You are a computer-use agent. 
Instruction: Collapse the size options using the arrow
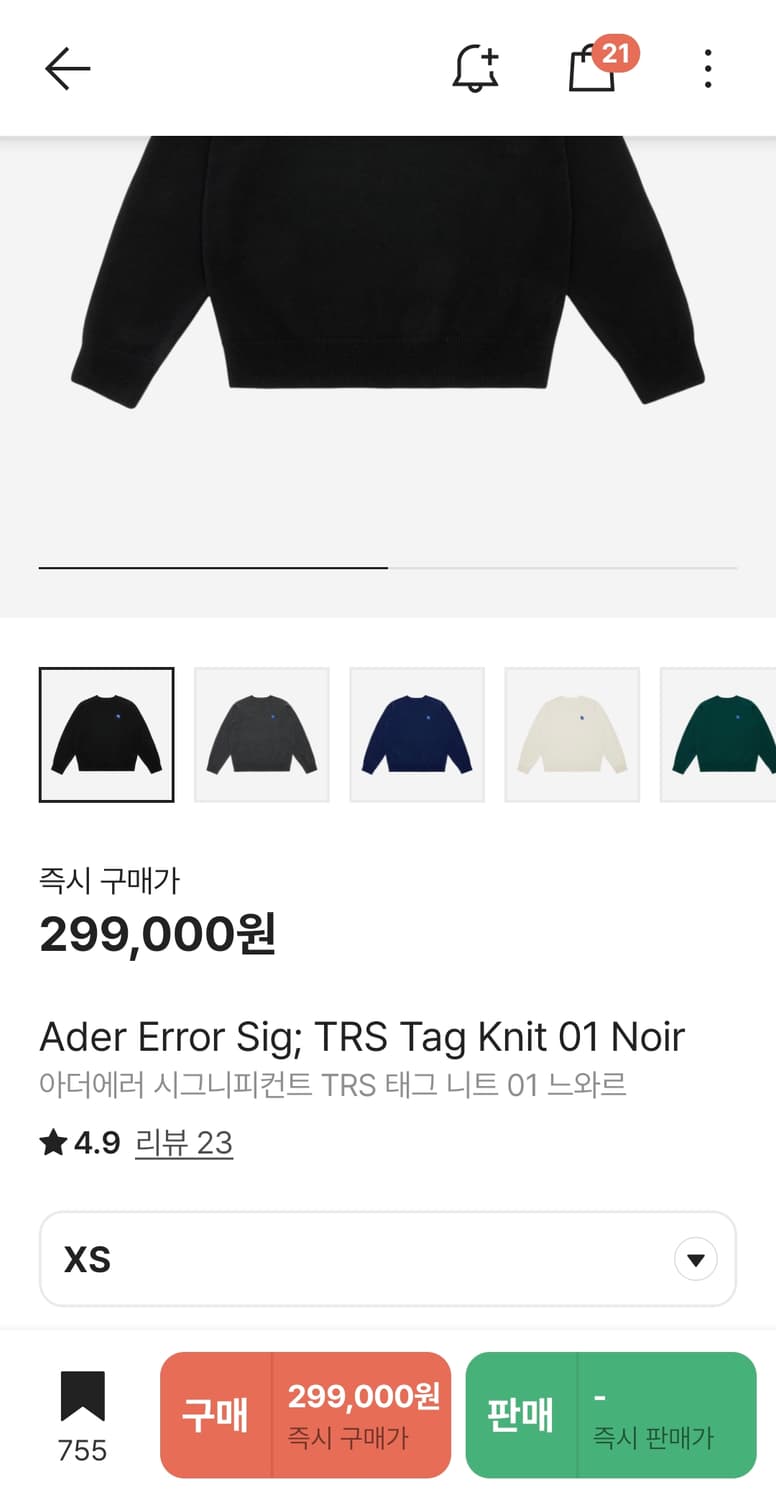coord(695,1258)
